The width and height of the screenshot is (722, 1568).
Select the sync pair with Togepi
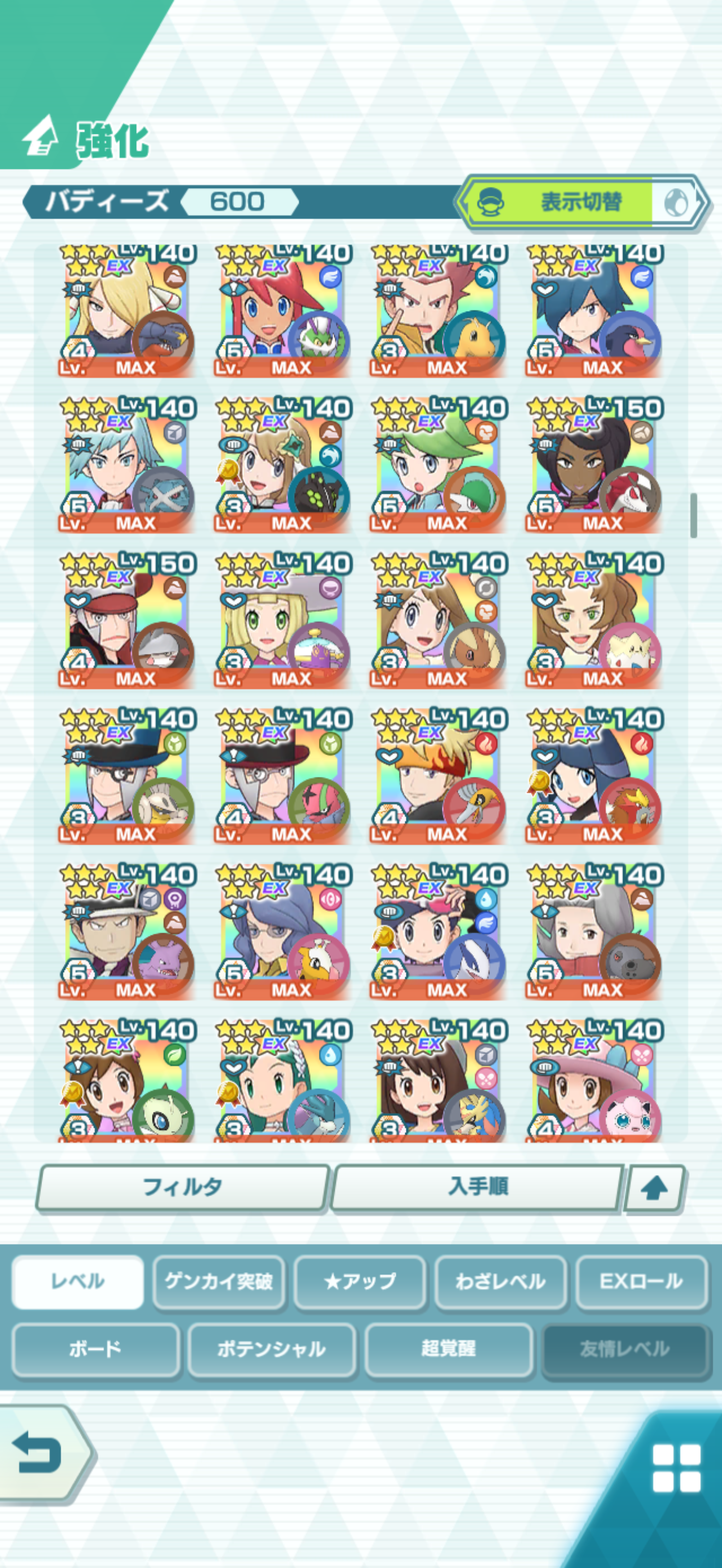pos(594,621)
